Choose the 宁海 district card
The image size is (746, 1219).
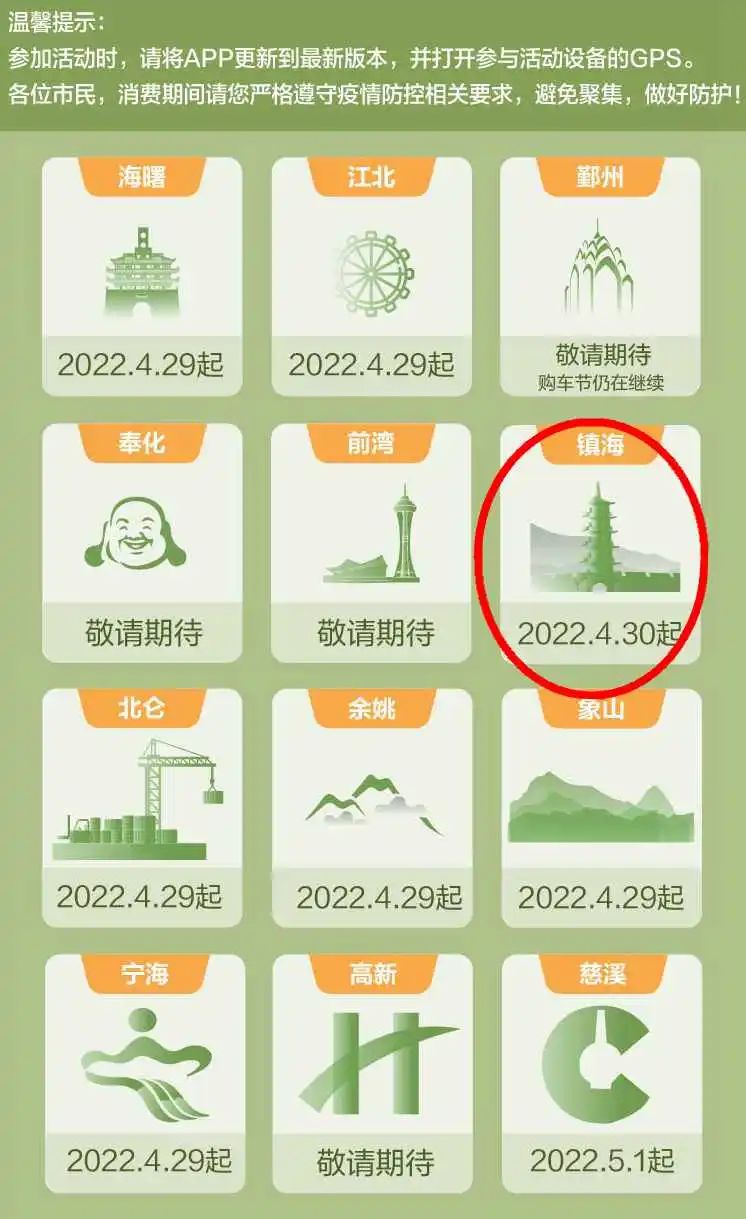(145, 1073)
